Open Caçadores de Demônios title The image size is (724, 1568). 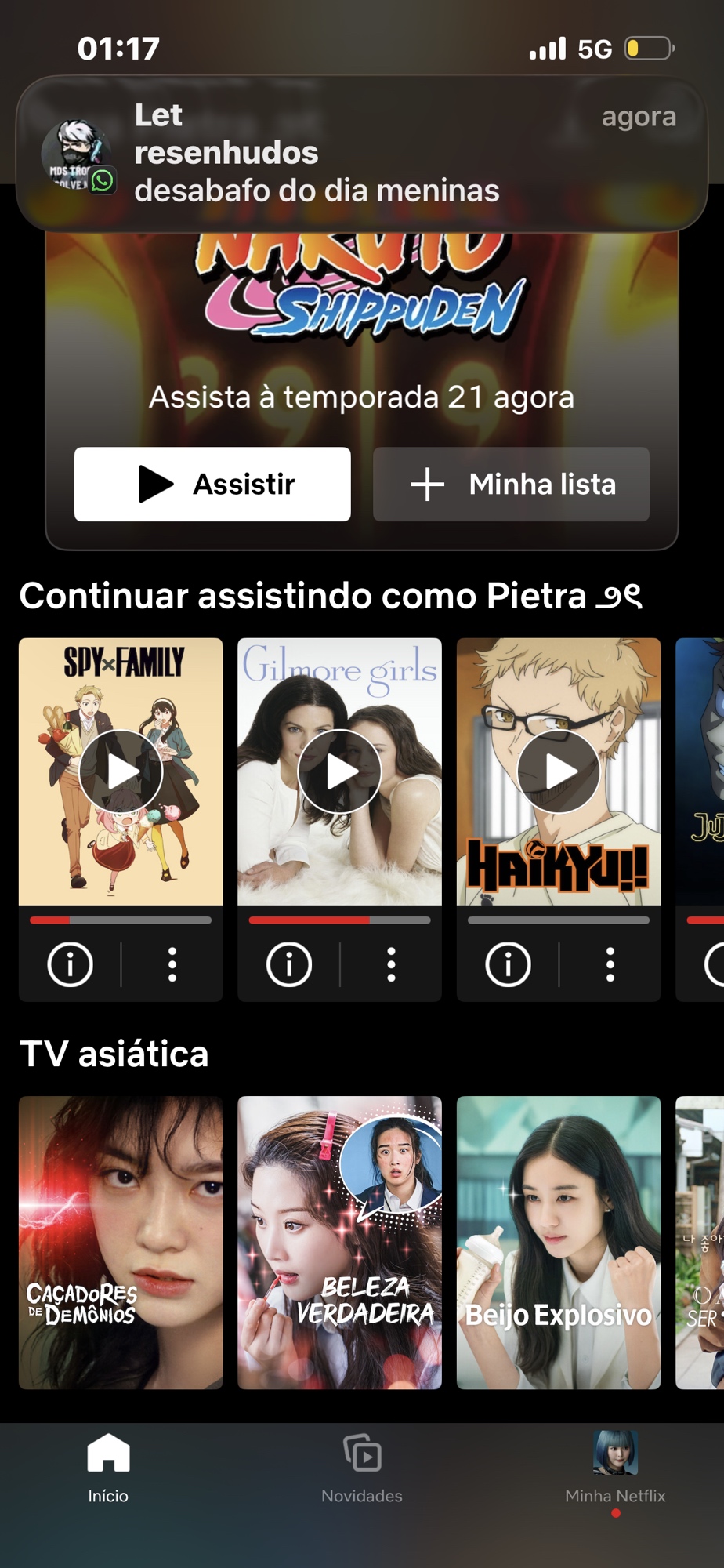[121, 1243]
